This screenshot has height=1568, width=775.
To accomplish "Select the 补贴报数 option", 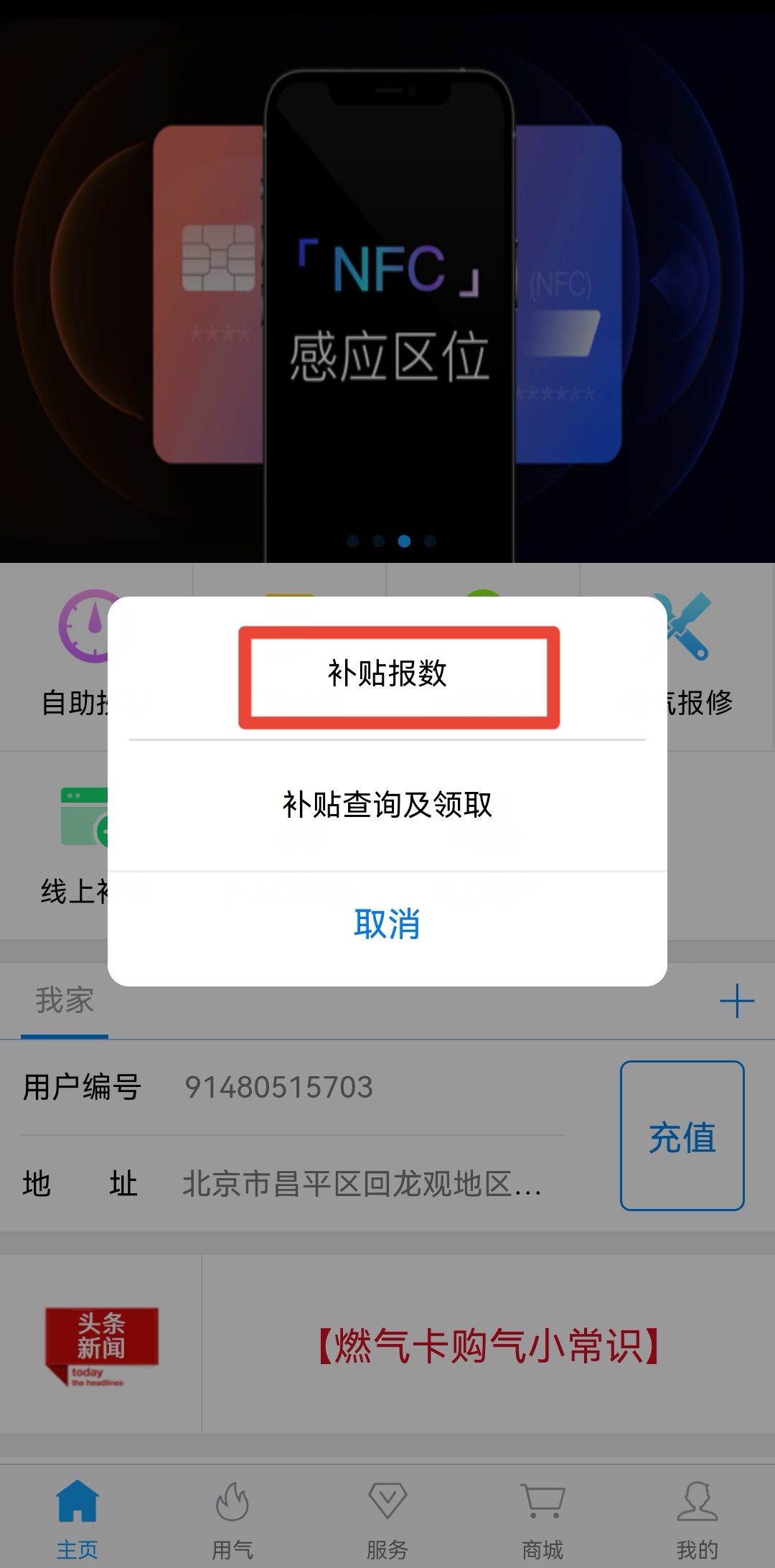I will 387,673.
